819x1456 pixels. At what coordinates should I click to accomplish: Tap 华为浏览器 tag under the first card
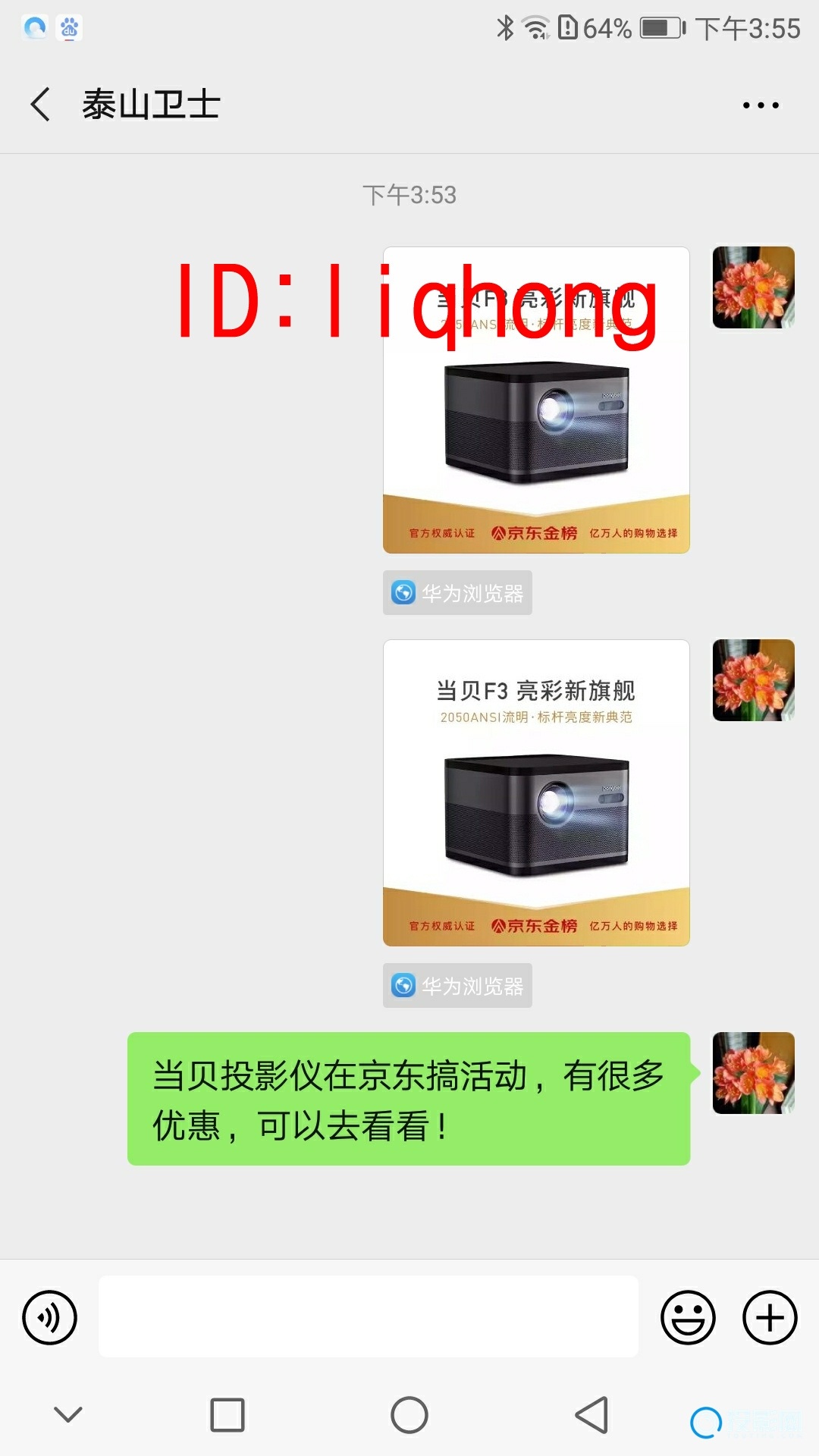pos(457,592)
